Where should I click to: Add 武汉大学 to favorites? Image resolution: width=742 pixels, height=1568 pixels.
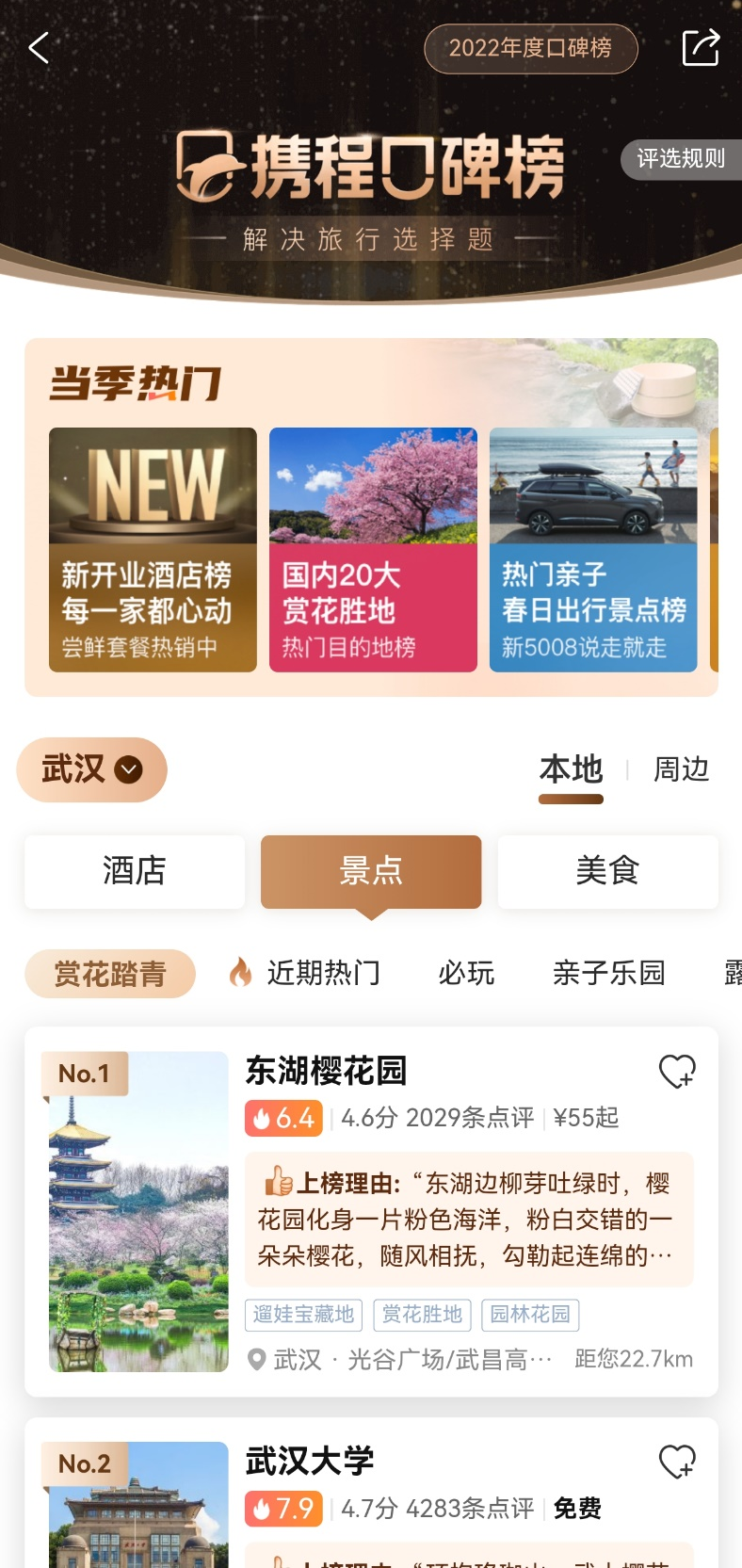676,1462
